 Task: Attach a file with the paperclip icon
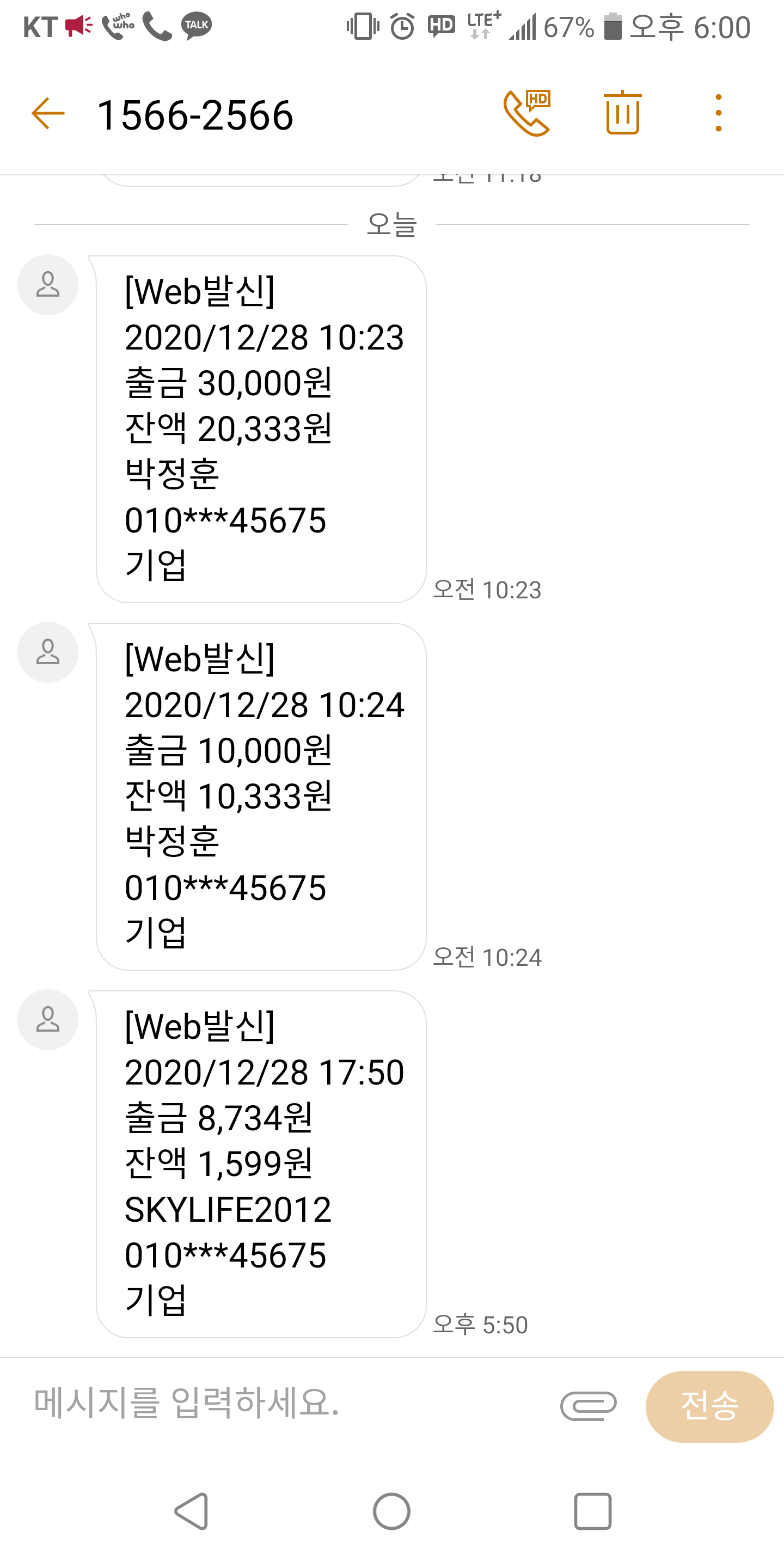(588, 1406)
